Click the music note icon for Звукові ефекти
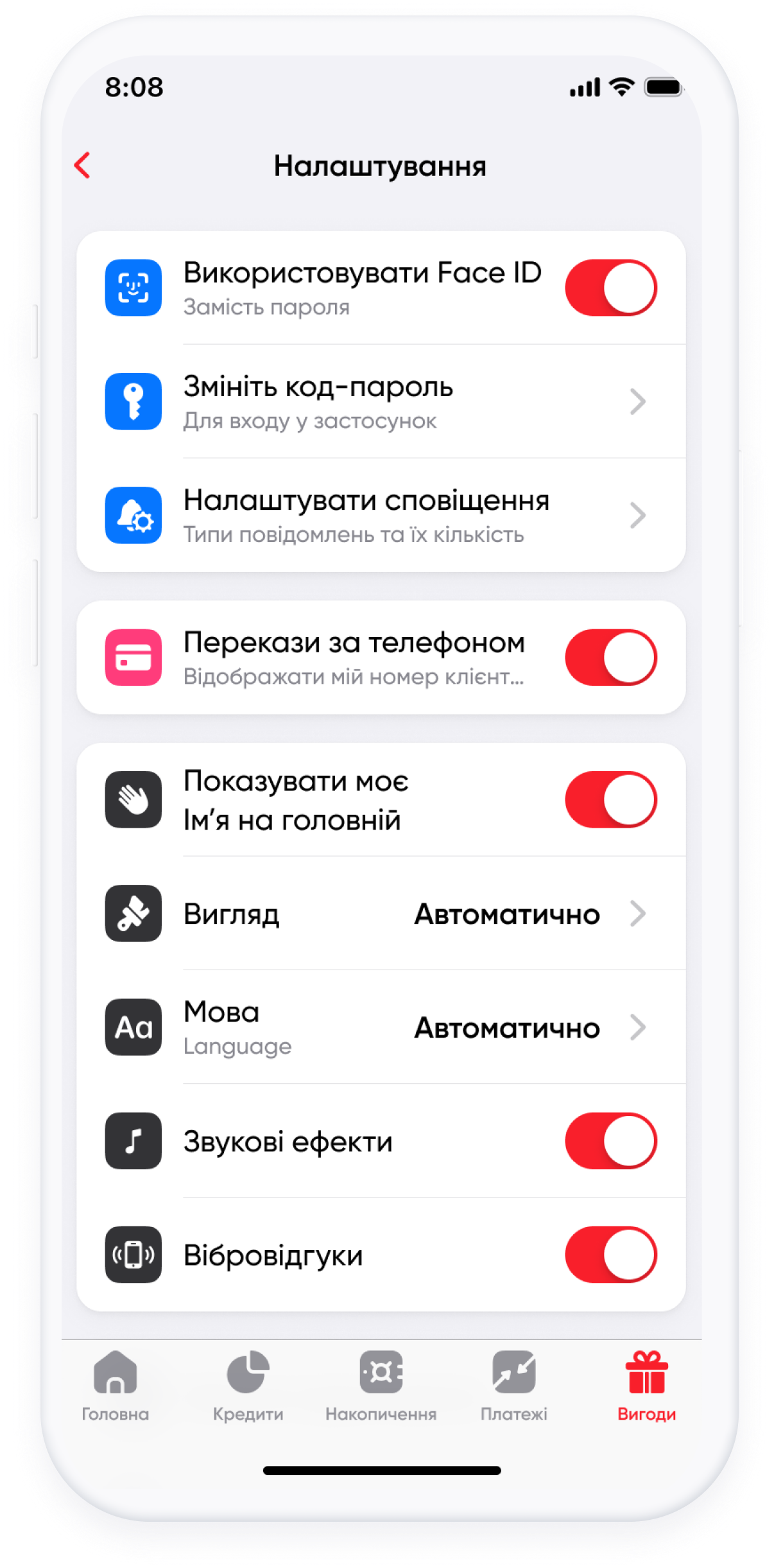The width and height of the screenshot is (774, 1568). pyautogui.click(x=132, y=1142)
